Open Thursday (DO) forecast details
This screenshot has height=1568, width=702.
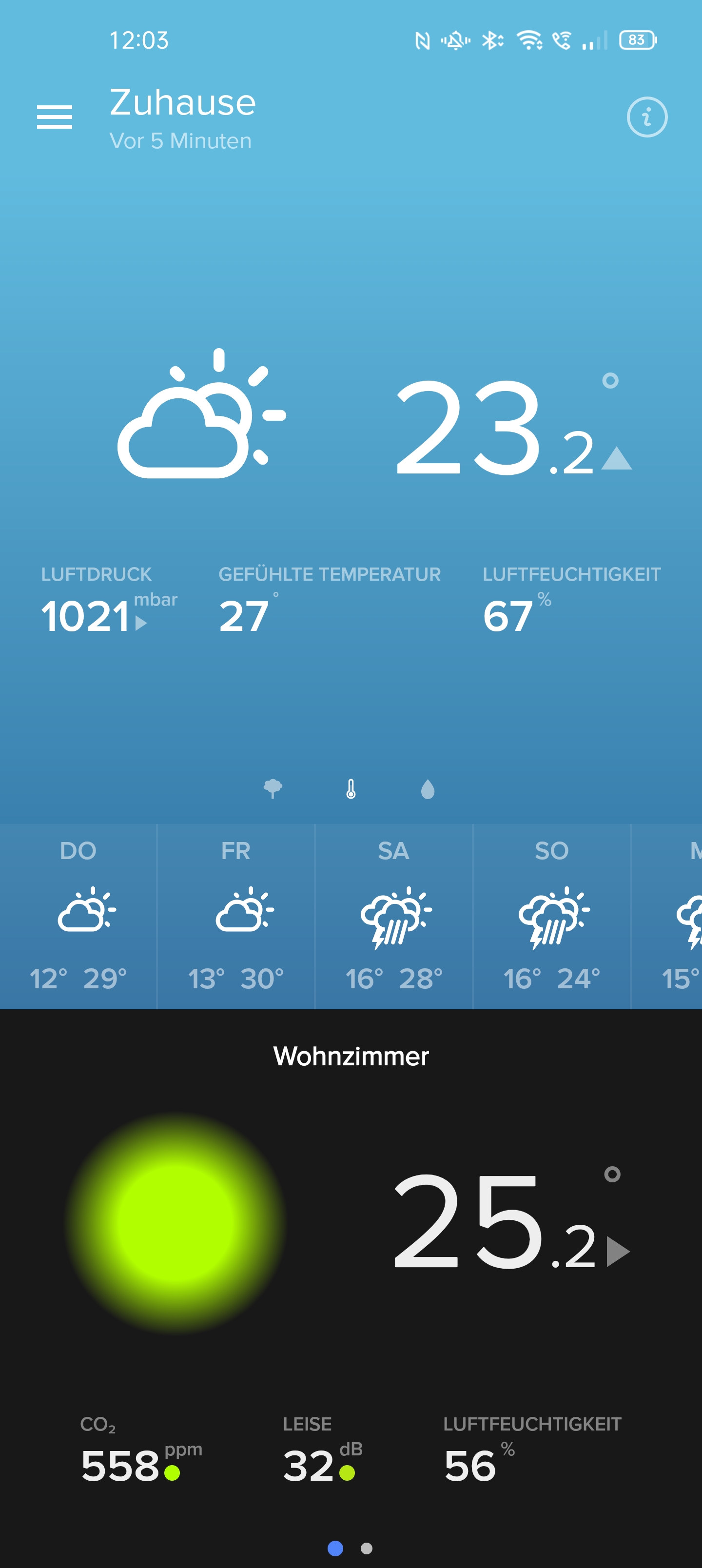78,916
